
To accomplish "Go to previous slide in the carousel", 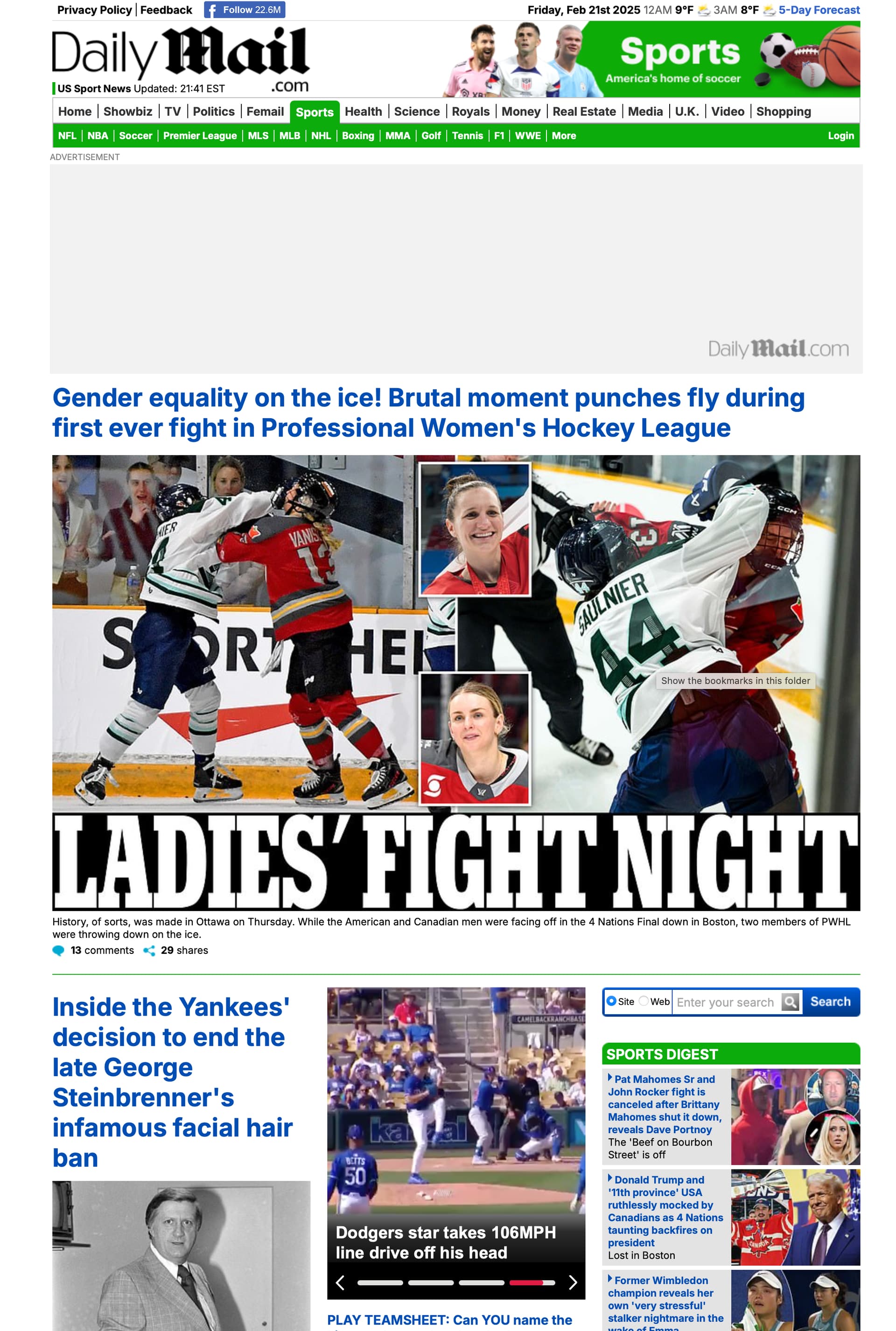I will click(x=340, y=1283).
